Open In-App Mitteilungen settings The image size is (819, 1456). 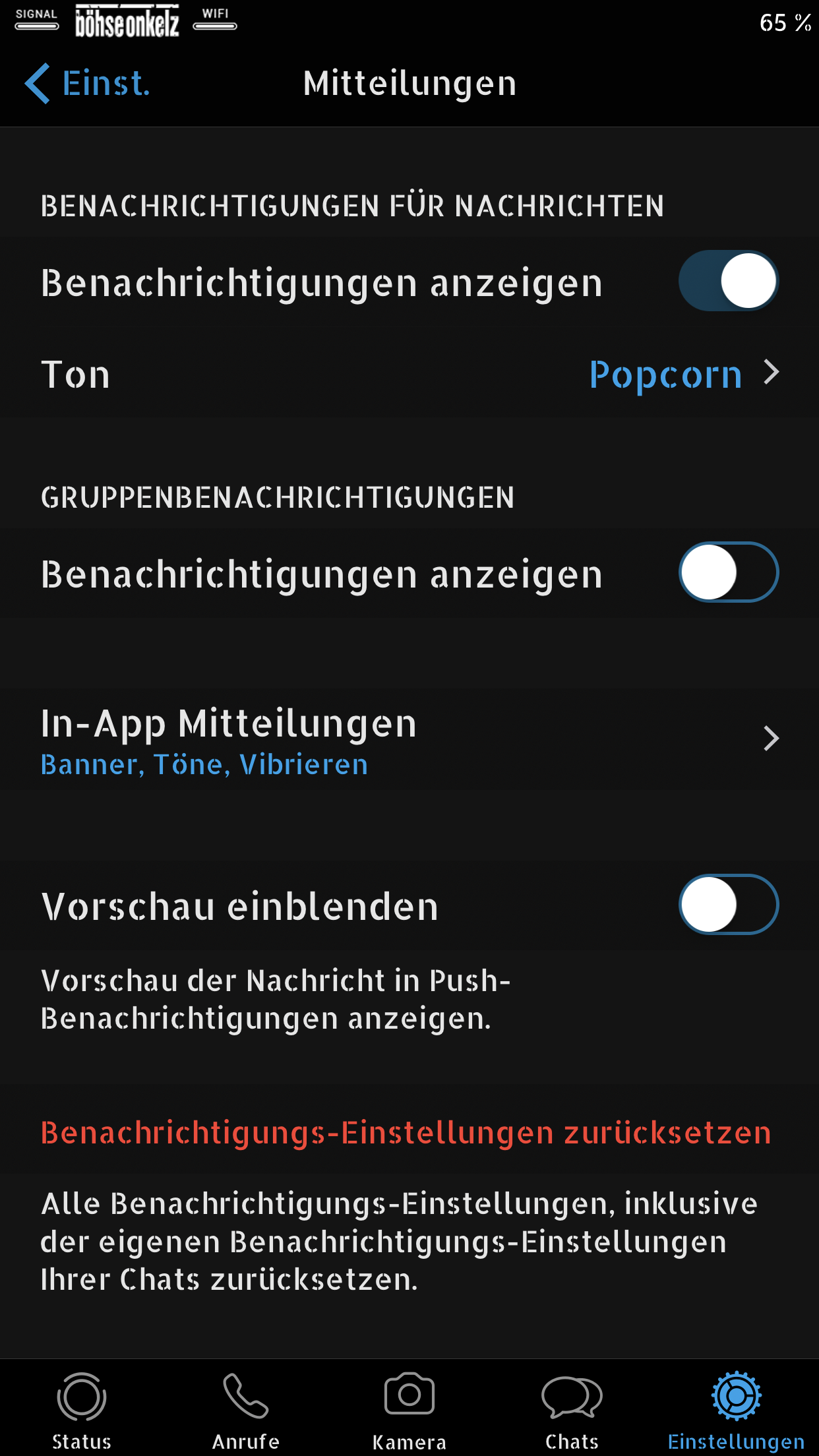409,740
